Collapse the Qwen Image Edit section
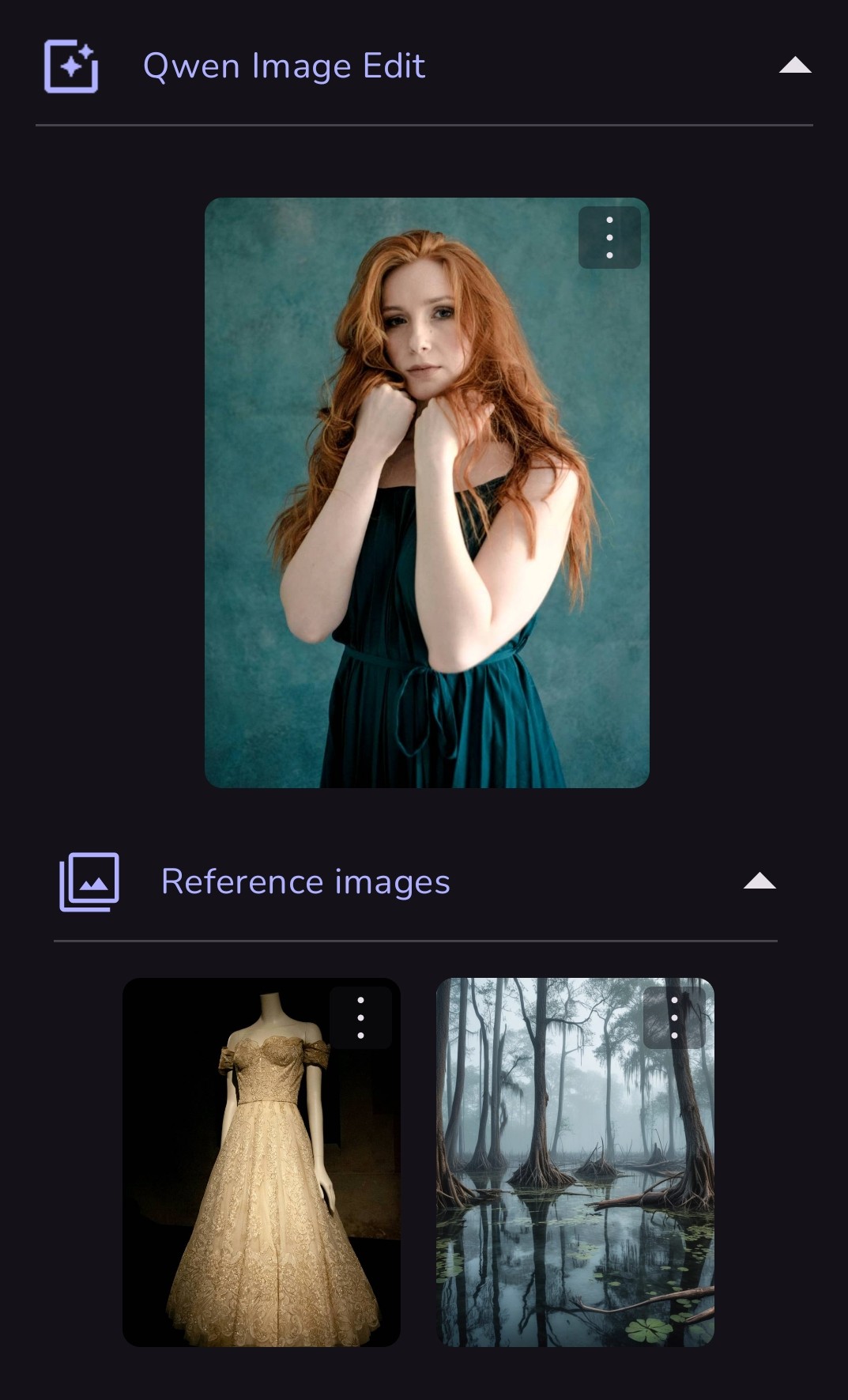Viewport: 848px width, 1400px height. (x=794, y=66)
